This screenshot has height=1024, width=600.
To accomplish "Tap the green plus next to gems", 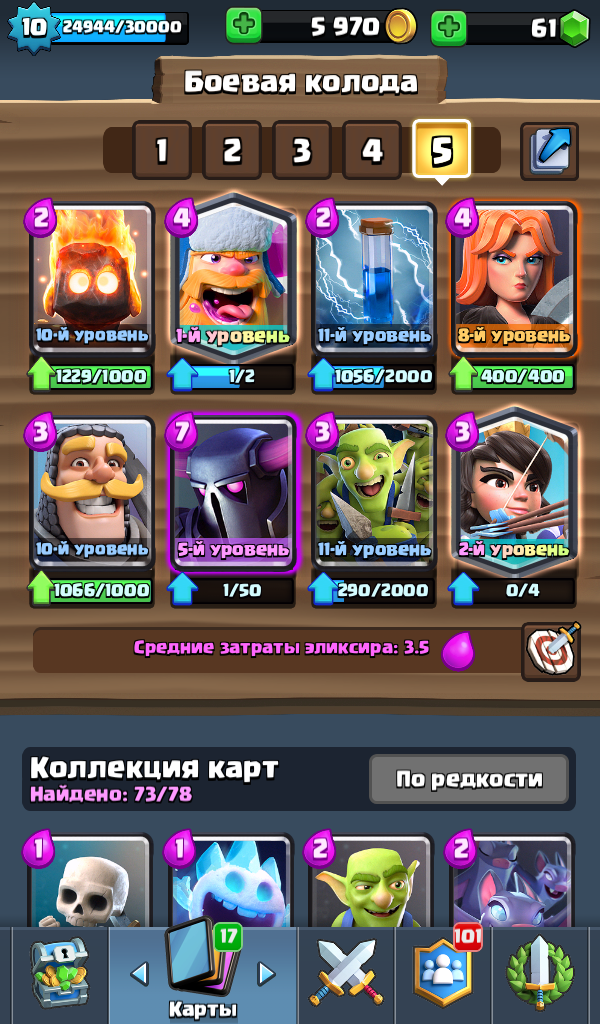I will 449,27.
